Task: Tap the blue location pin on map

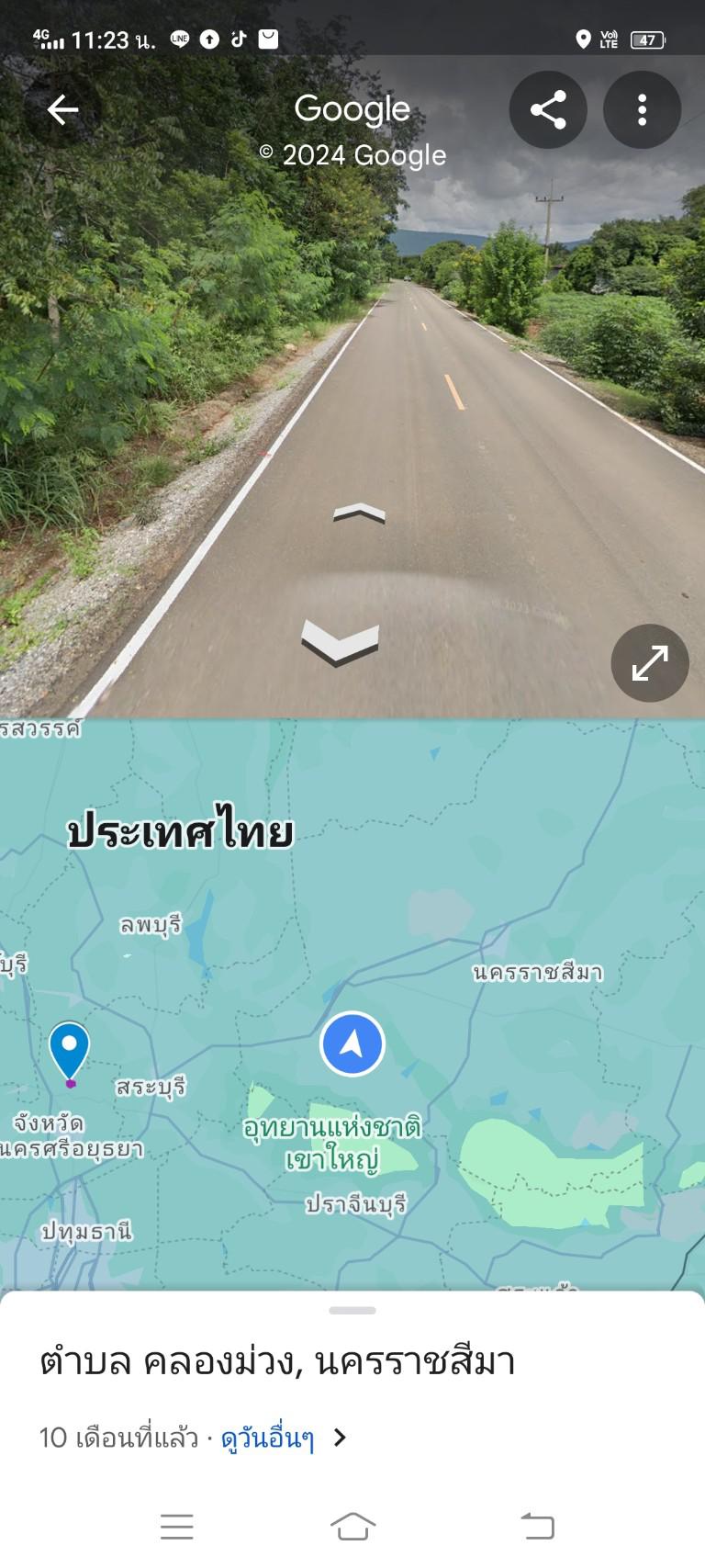Action: pyautogui.click(x=69, y=1053)
